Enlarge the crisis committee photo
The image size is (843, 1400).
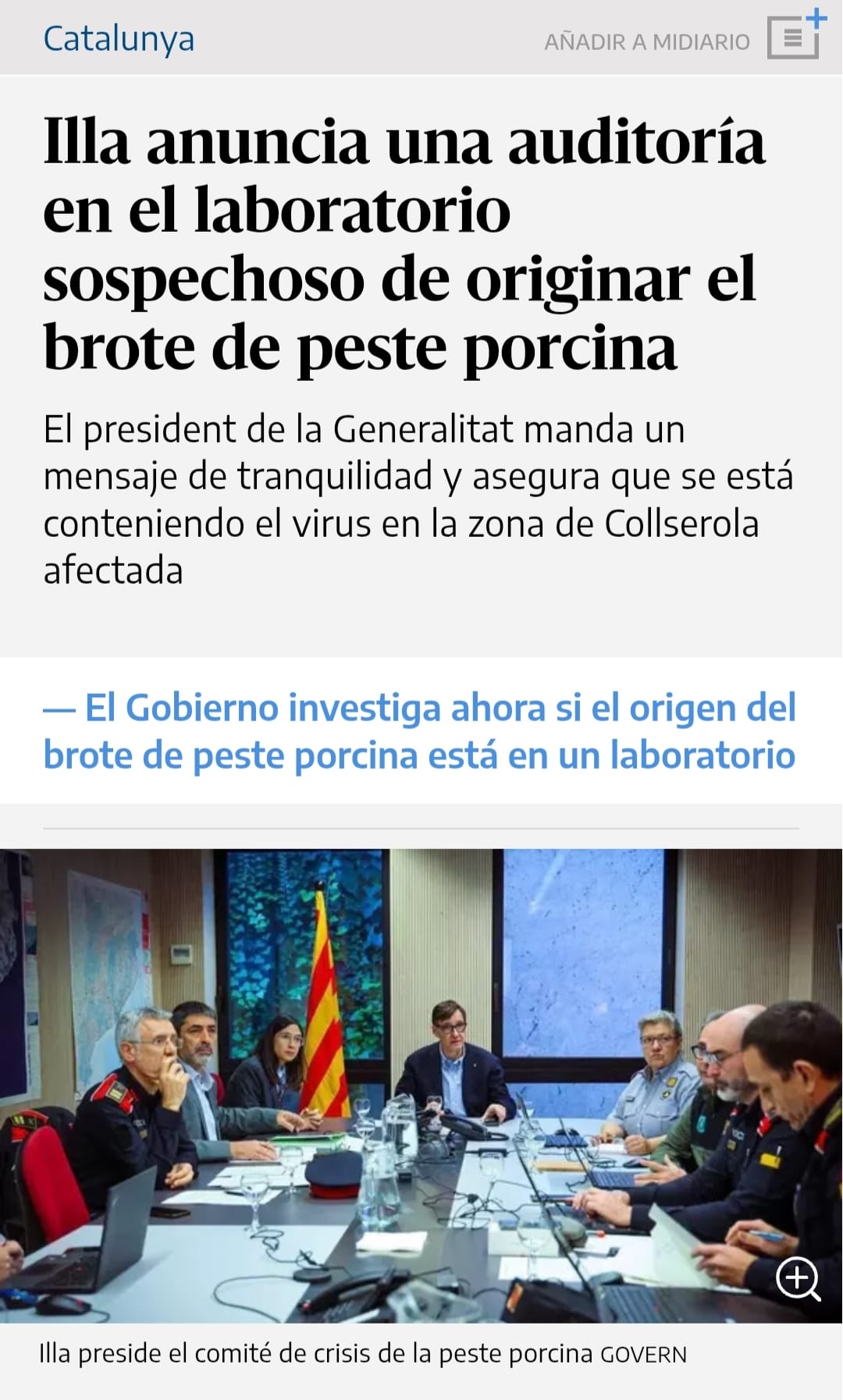[x=798, y=1278]
